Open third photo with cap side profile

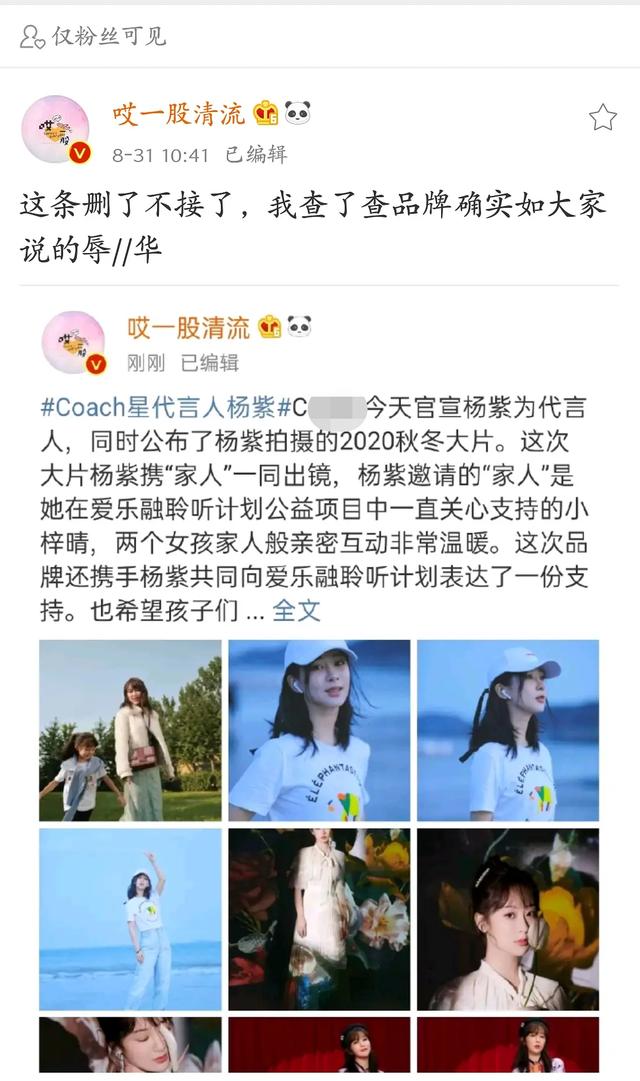pos(508,730)
